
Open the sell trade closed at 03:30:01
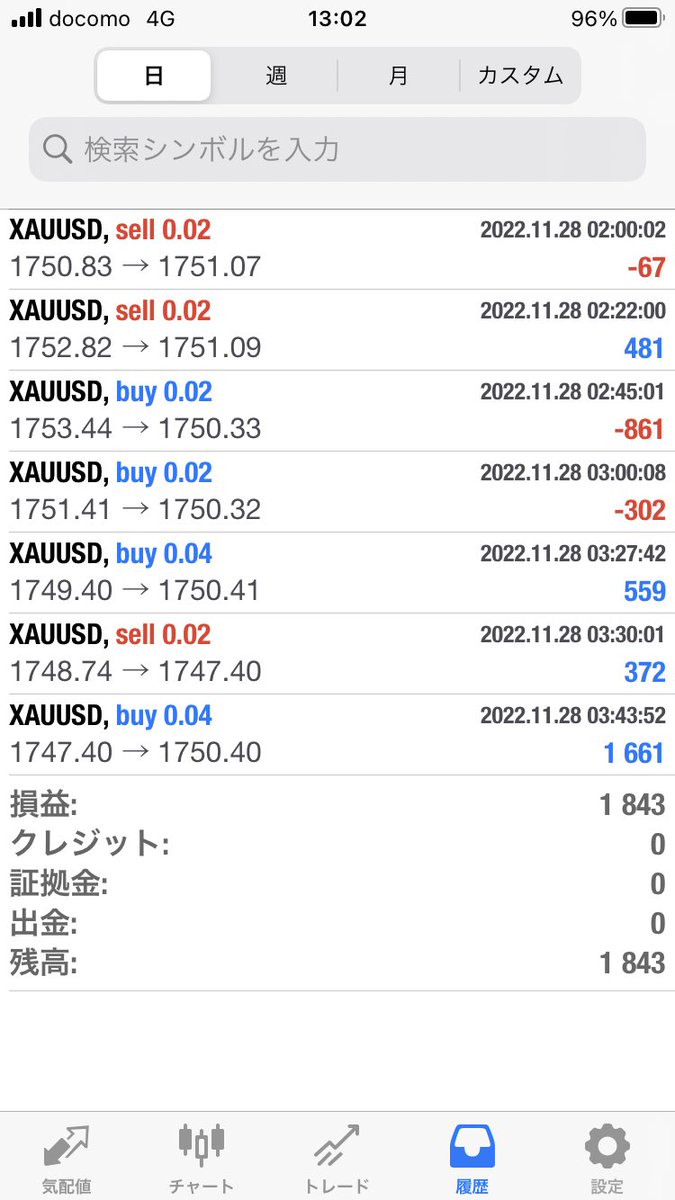click(337, 654)
